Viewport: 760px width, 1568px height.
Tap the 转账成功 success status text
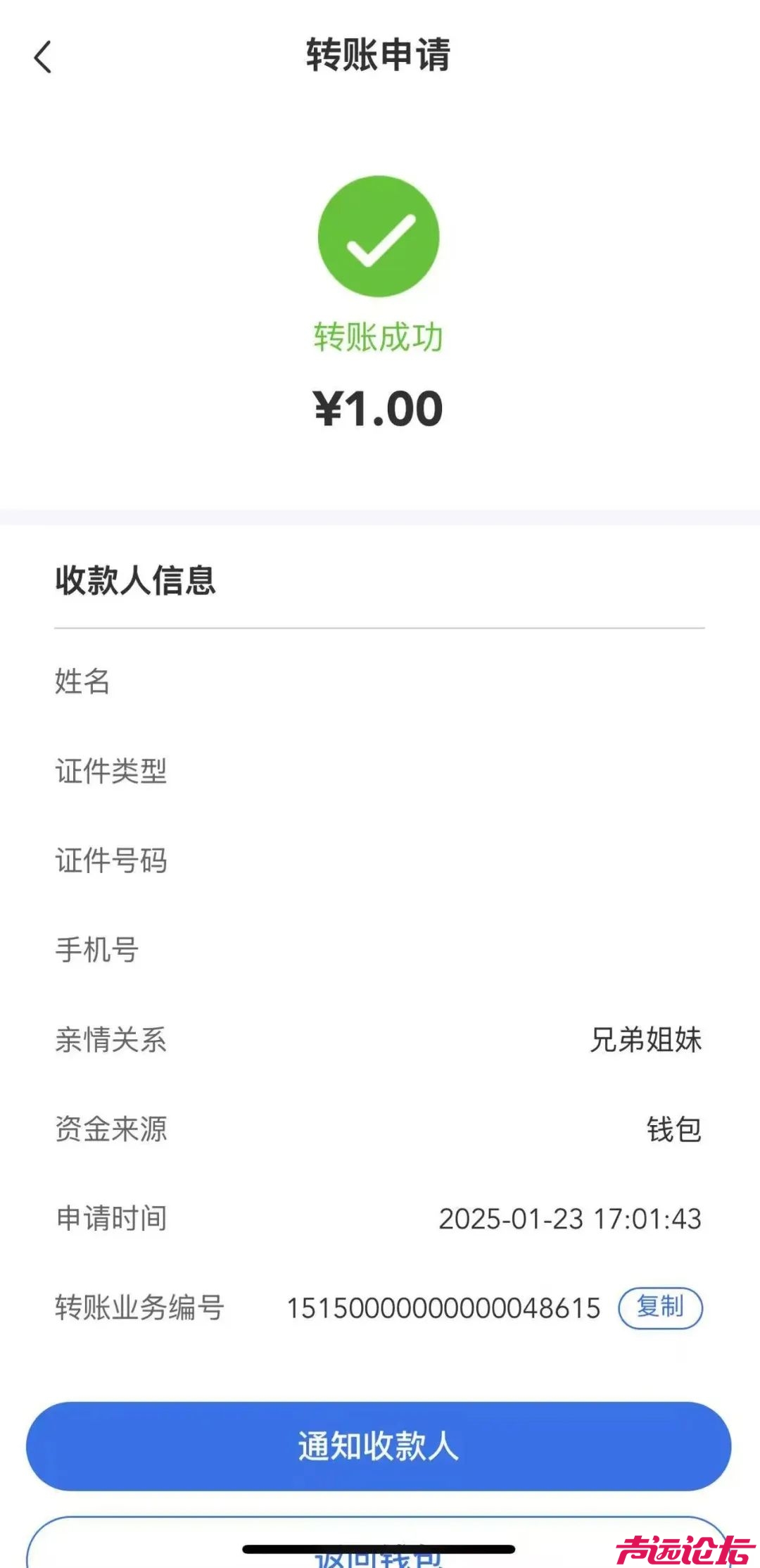click(x=379, y=338)
